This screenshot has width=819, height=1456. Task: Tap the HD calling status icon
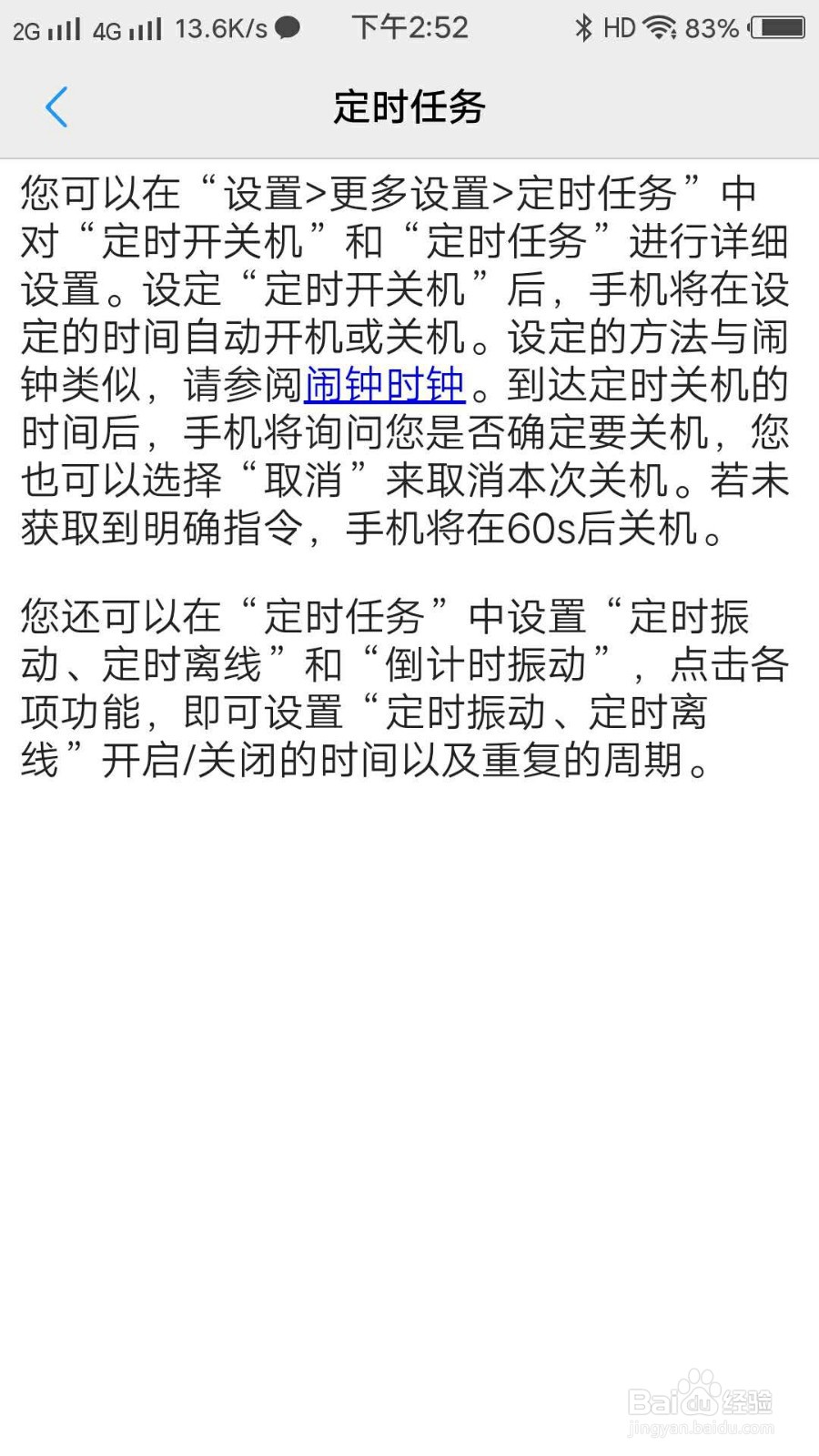click(621, 28)
